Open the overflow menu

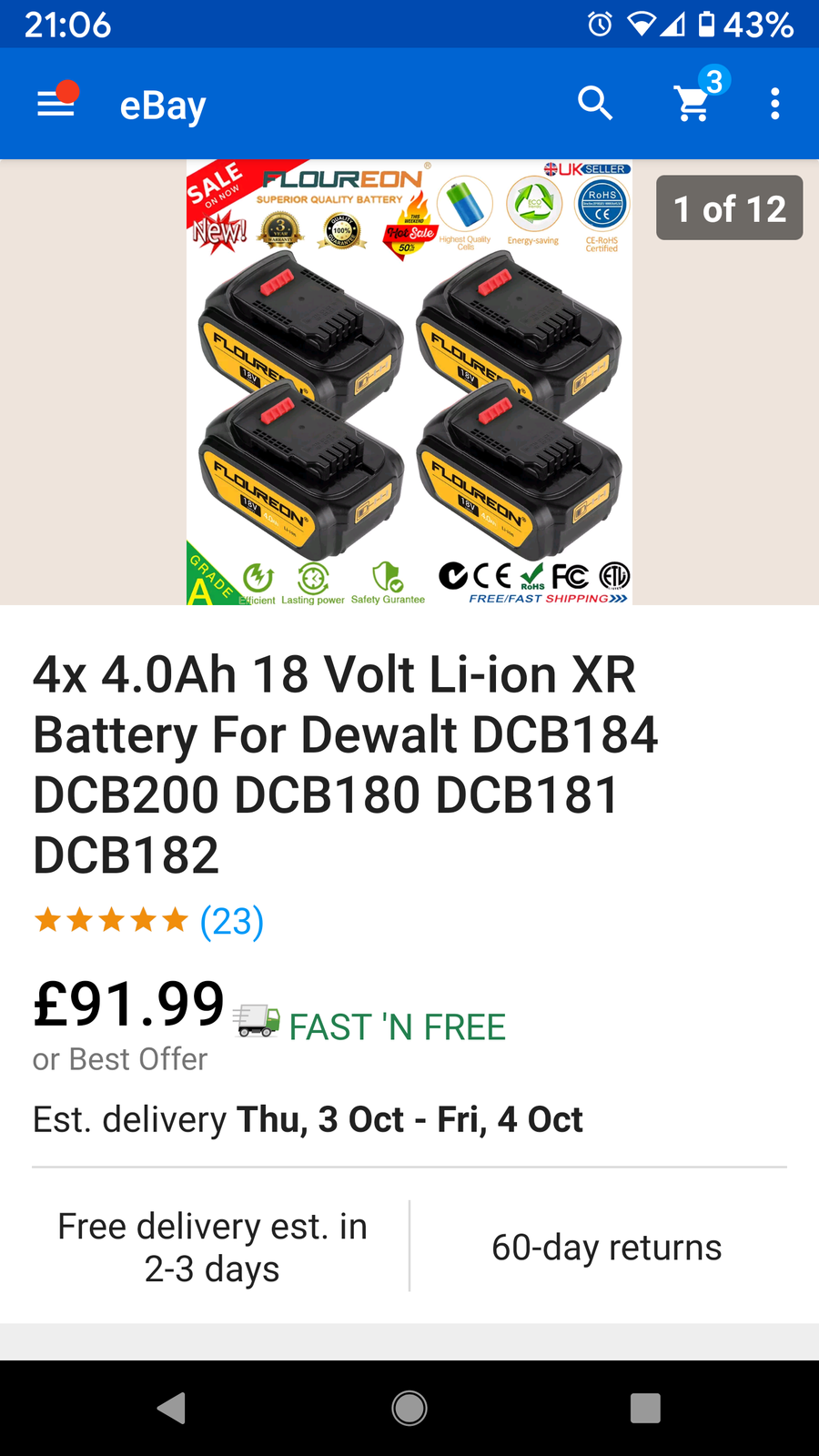coord(774,104)
